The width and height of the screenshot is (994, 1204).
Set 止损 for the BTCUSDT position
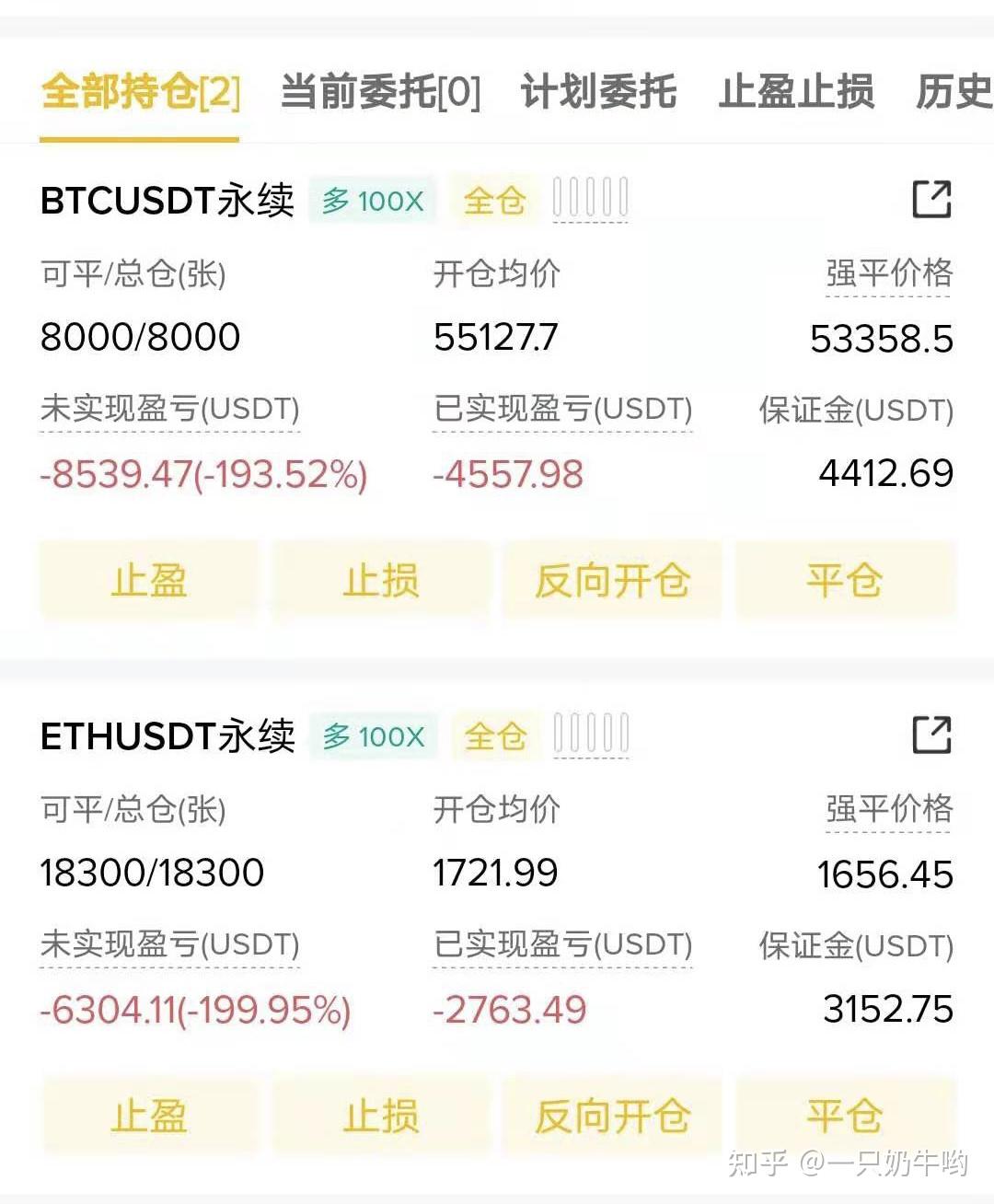tap(381, 581)
